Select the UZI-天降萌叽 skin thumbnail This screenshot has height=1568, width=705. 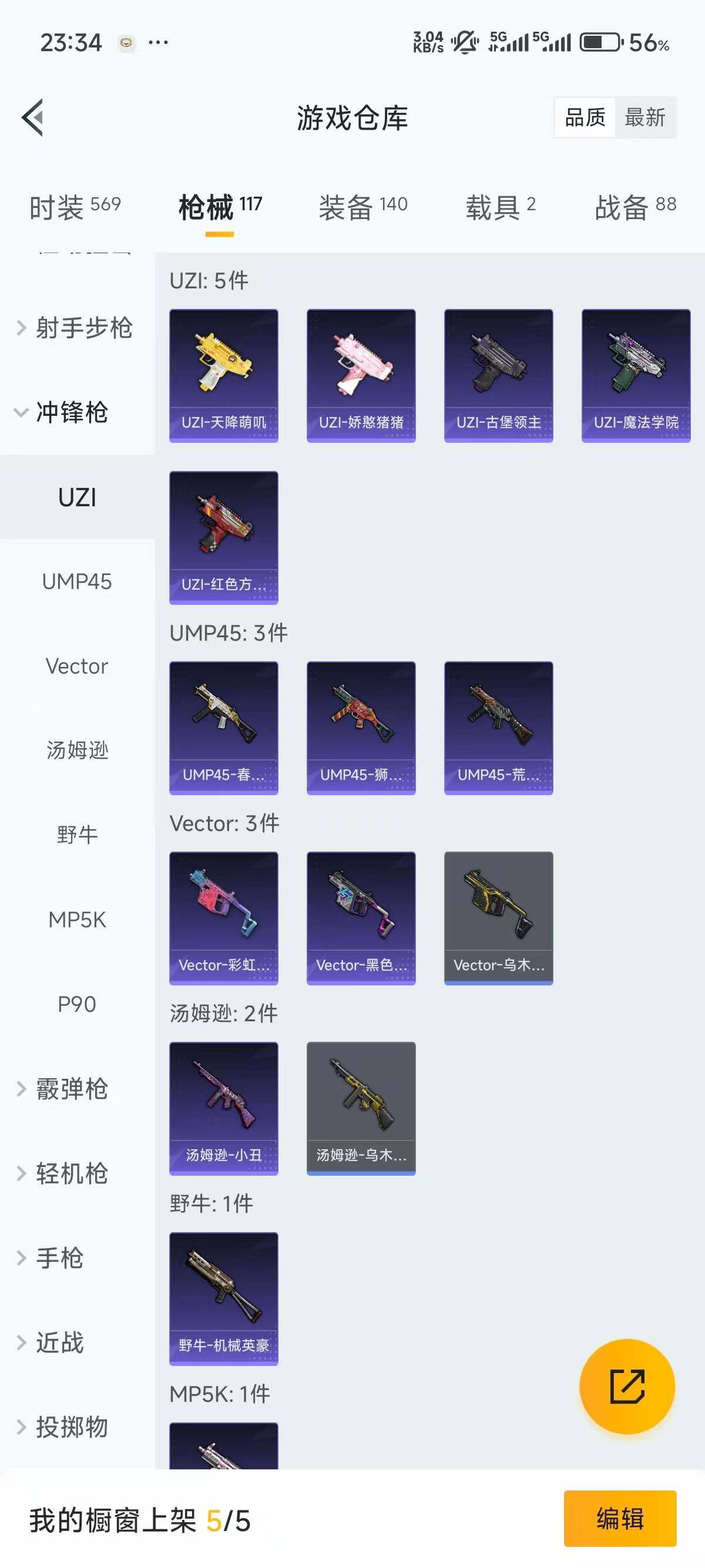tap(223, 376)
